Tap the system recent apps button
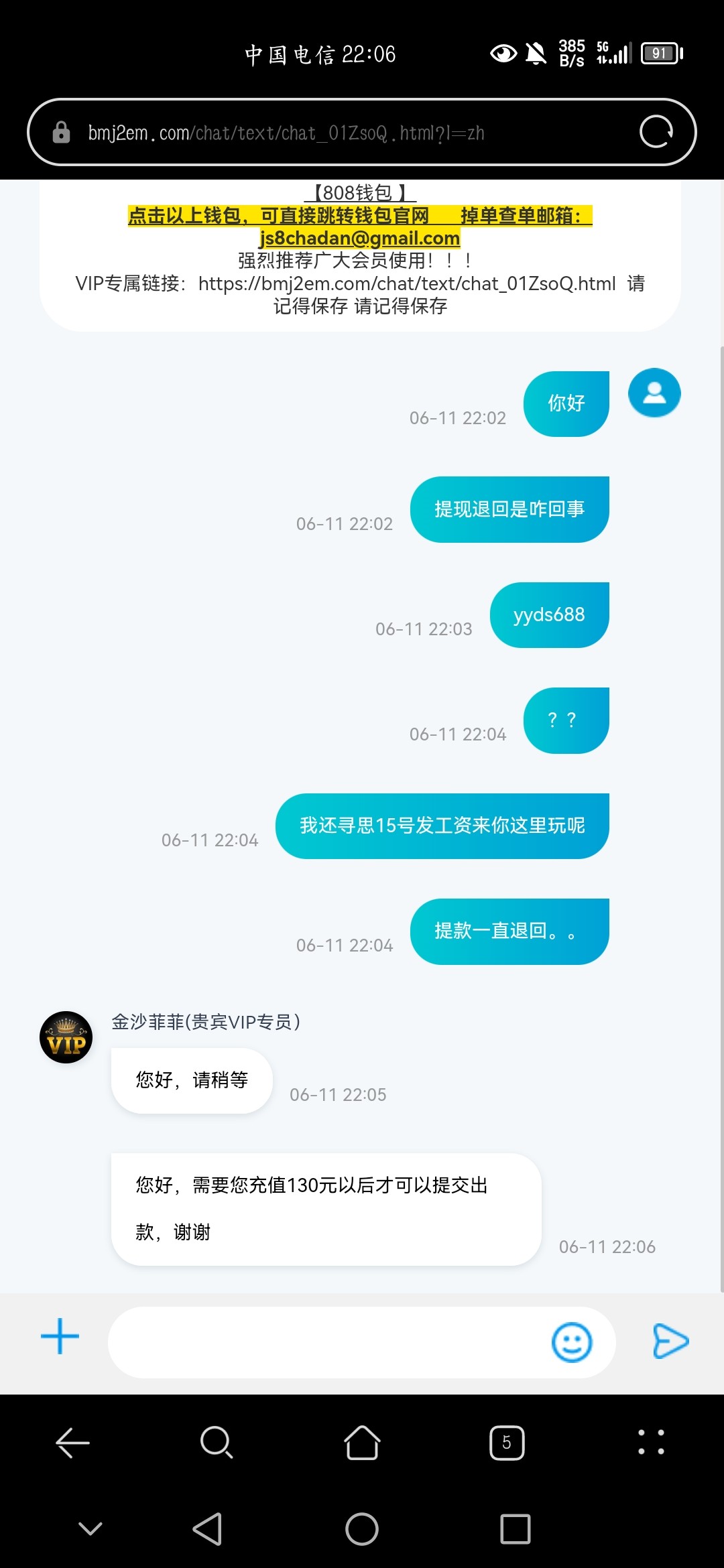This screenshot has height=1568, width=724. (x=515, y=1529)
